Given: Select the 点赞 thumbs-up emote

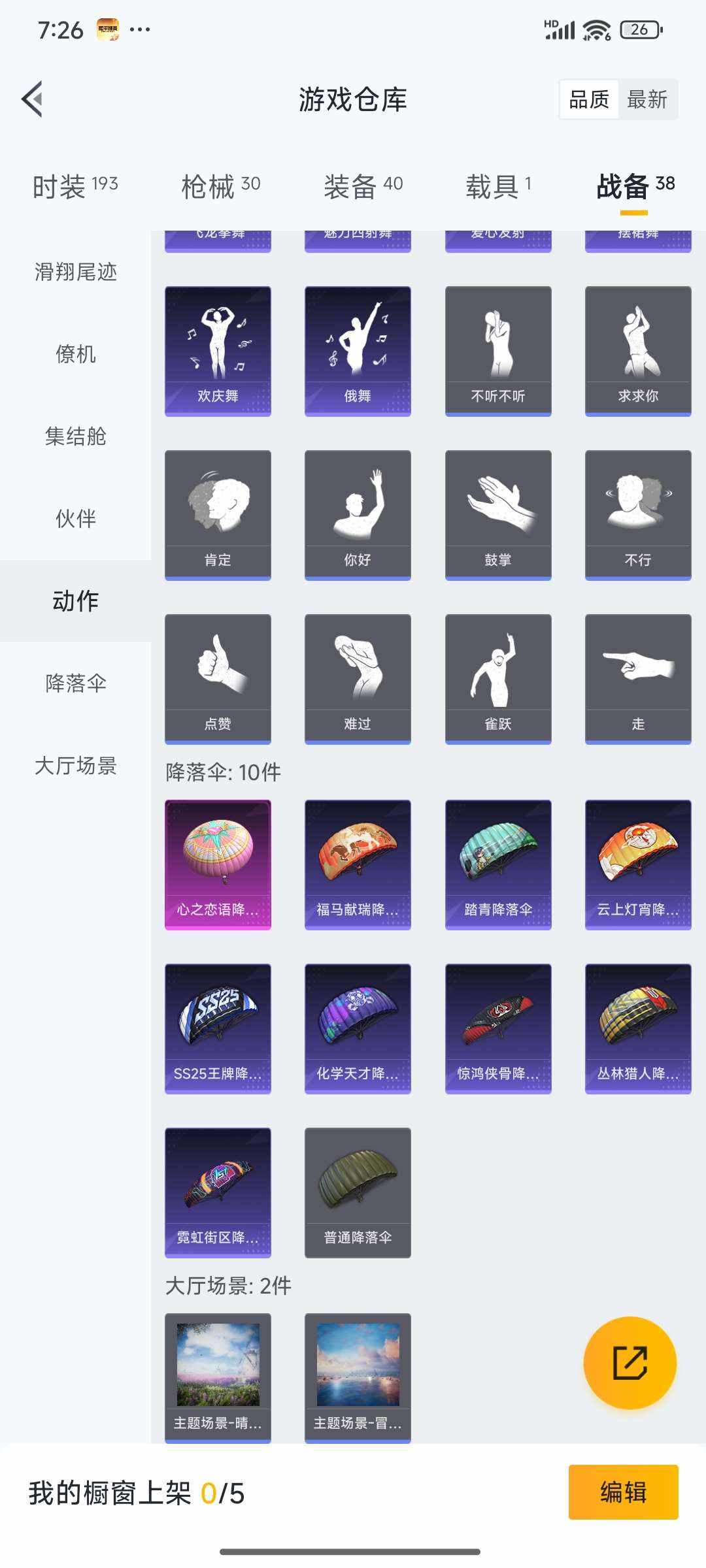Looking at the screenshot, I should [217, 676].
